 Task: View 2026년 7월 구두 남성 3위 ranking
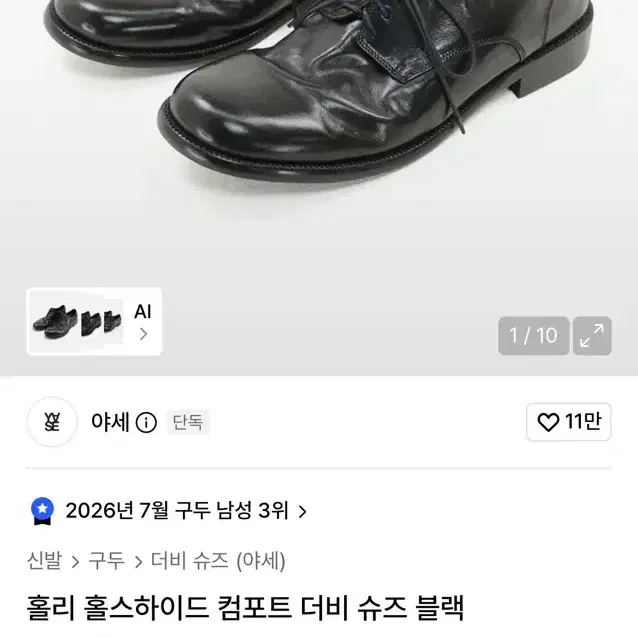(169, 511)
